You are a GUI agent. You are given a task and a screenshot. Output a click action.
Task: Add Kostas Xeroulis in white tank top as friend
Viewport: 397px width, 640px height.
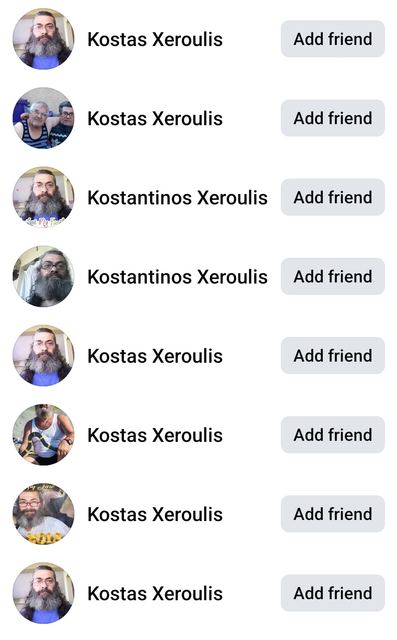click(333, 435)
